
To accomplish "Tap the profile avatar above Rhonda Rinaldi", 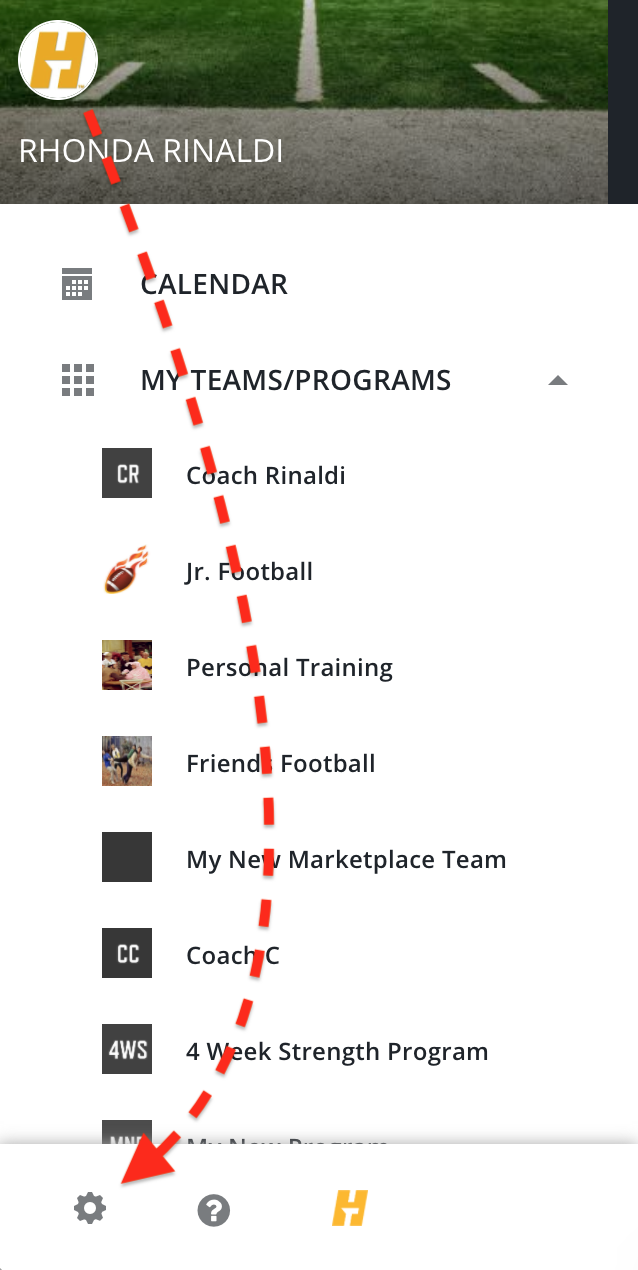I will 58,59.
